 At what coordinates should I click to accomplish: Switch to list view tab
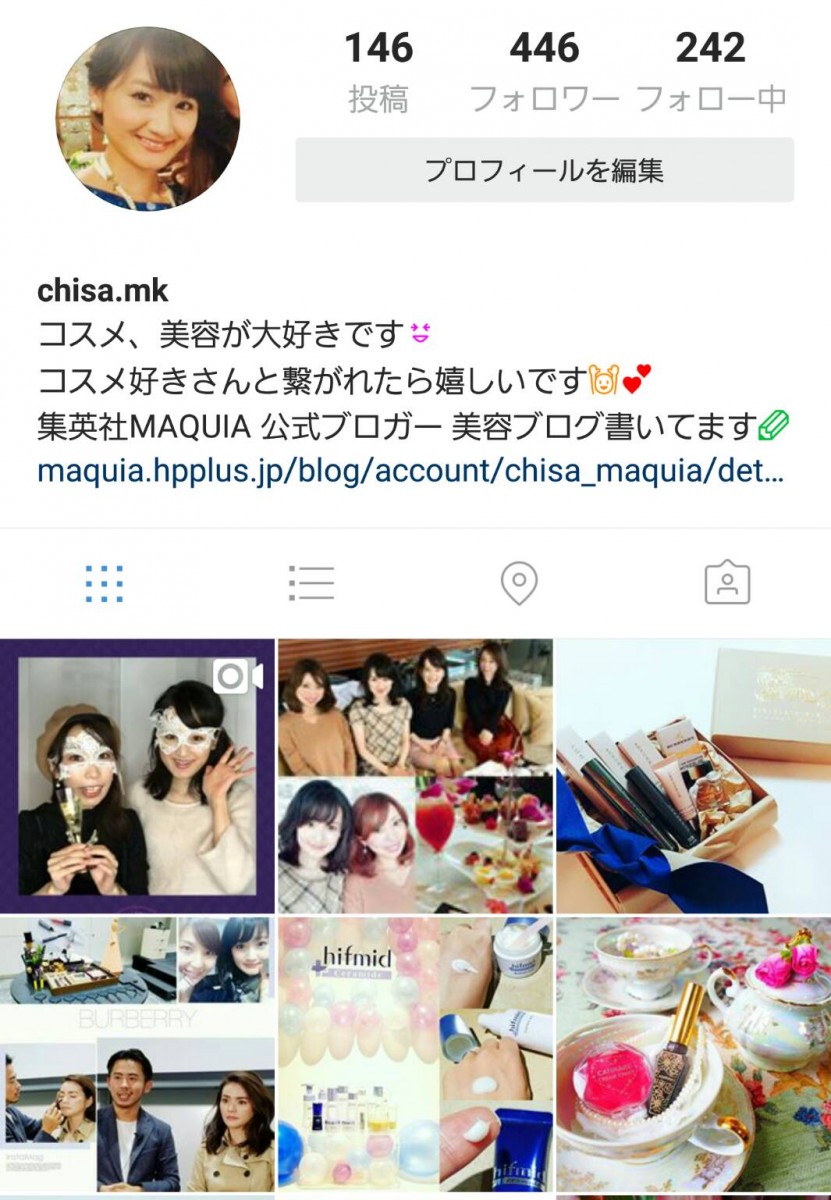pyautogui.click(x=311, y=583)
